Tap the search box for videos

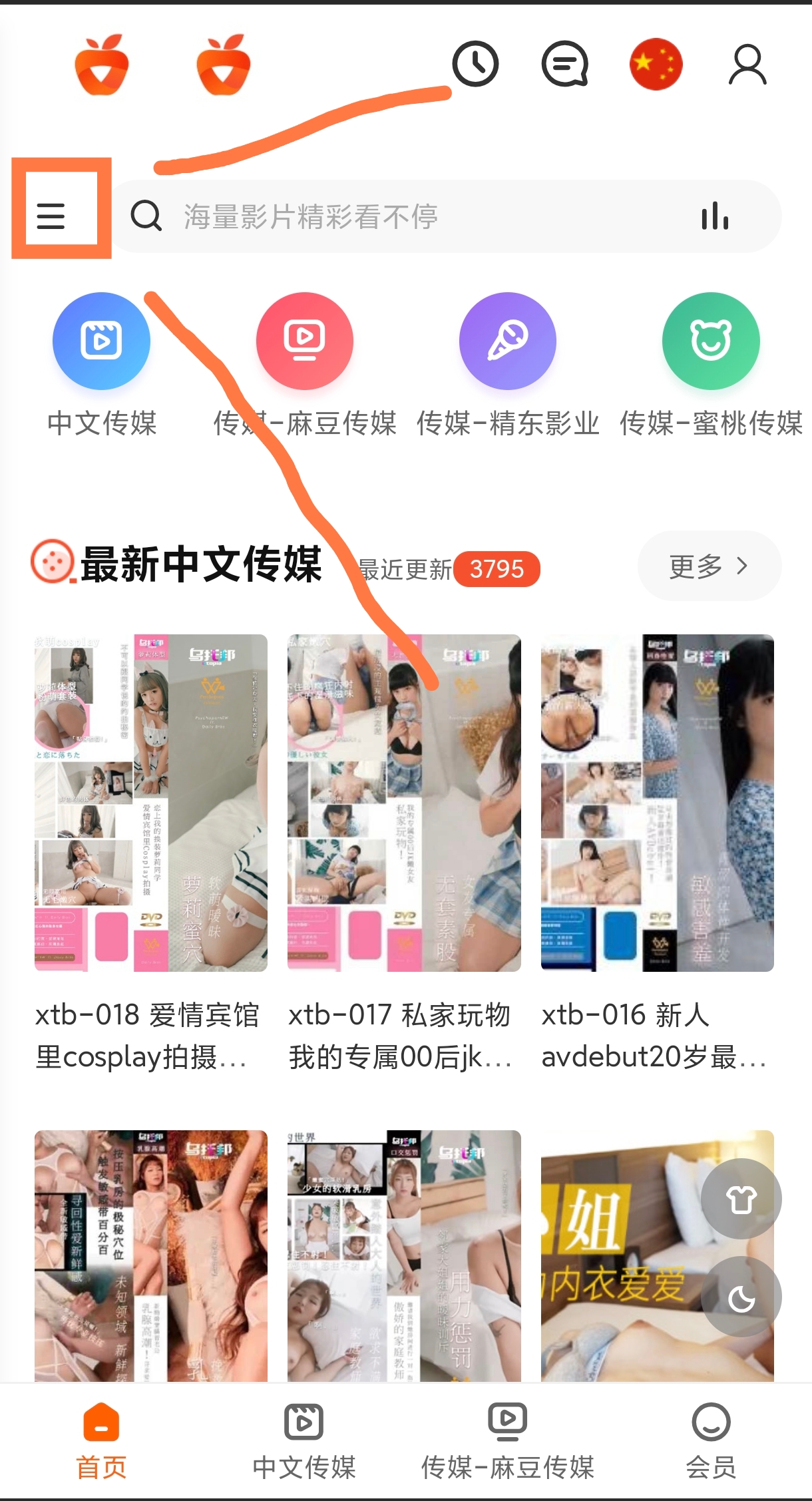pyautogui.click(x=399, y=216)
